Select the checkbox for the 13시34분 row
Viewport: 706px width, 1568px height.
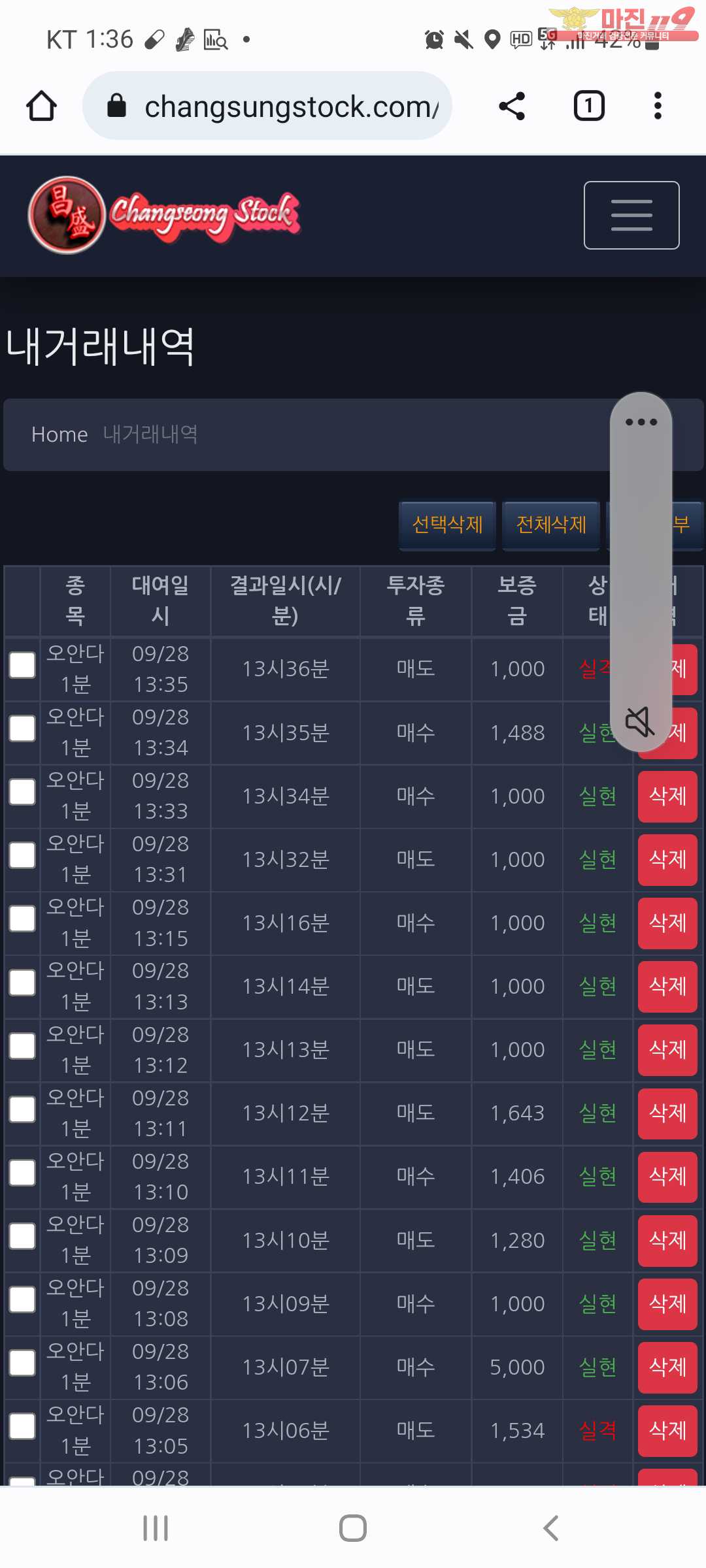click(x=22, y=792)
